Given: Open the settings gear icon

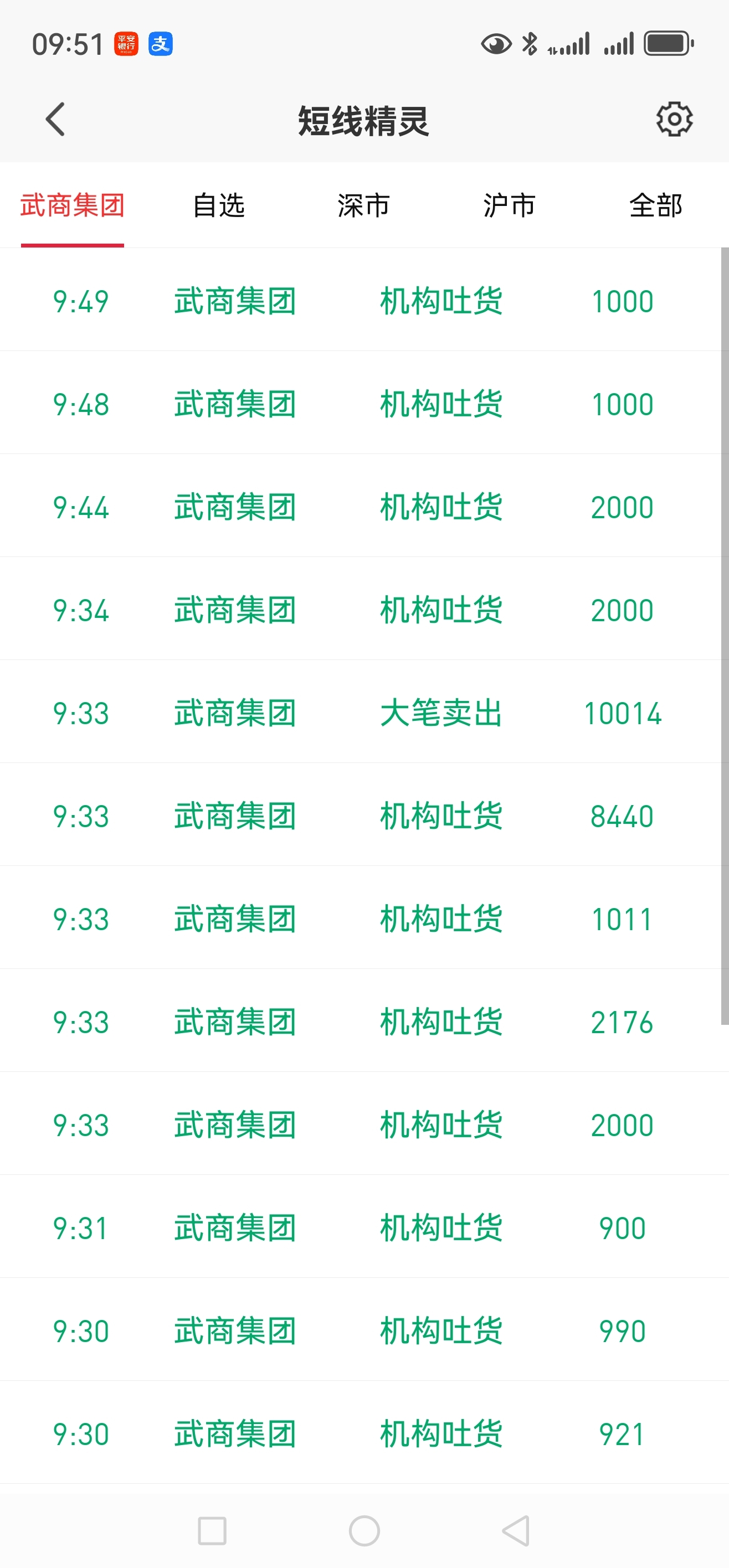Looking at the screenshot, I should point(674,118).
